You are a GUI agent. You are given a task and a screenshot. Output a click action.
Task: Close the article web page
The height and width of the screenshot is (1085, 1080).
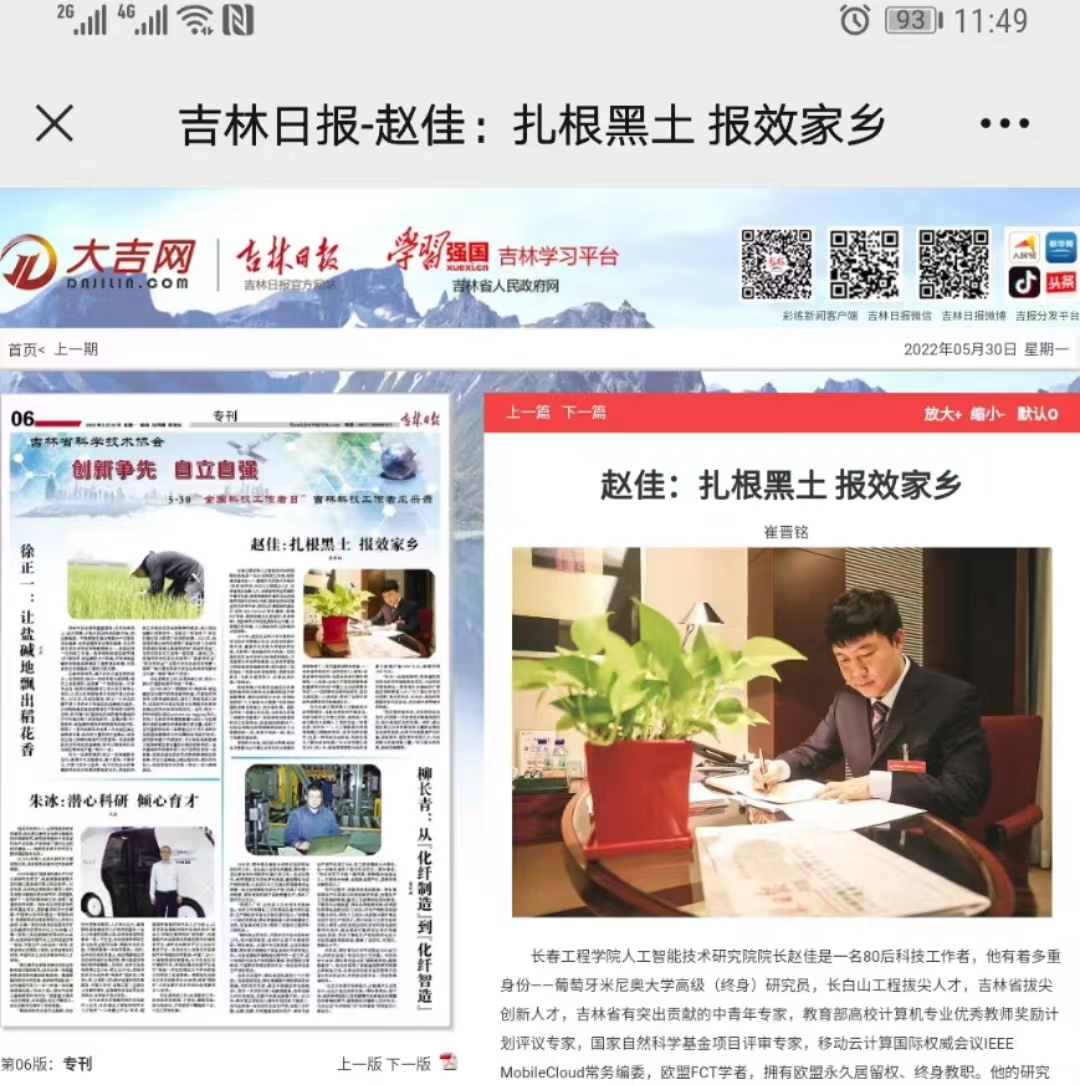(54, 124)
